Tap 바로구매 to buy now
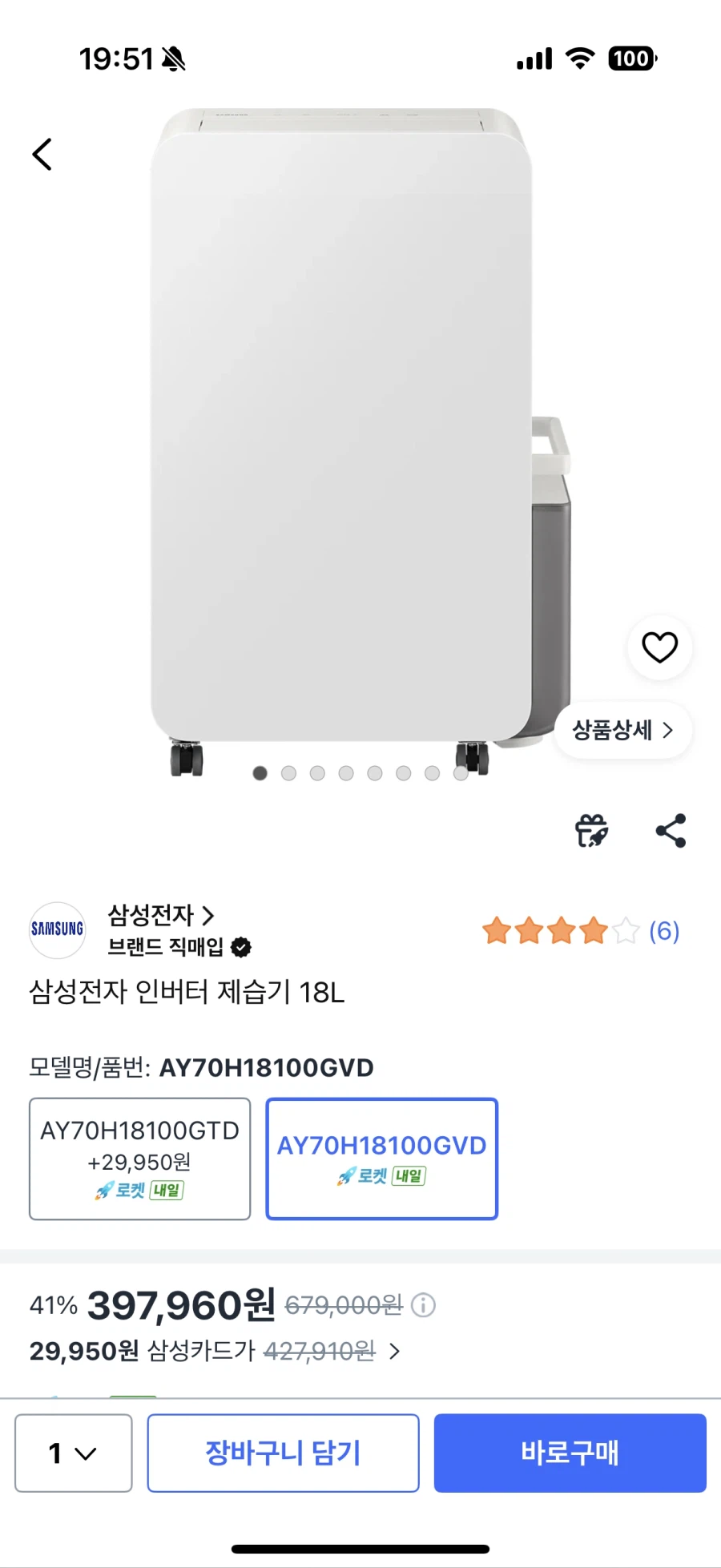Viewport: 721px width, 1568px height. [x=570, y=1453]
